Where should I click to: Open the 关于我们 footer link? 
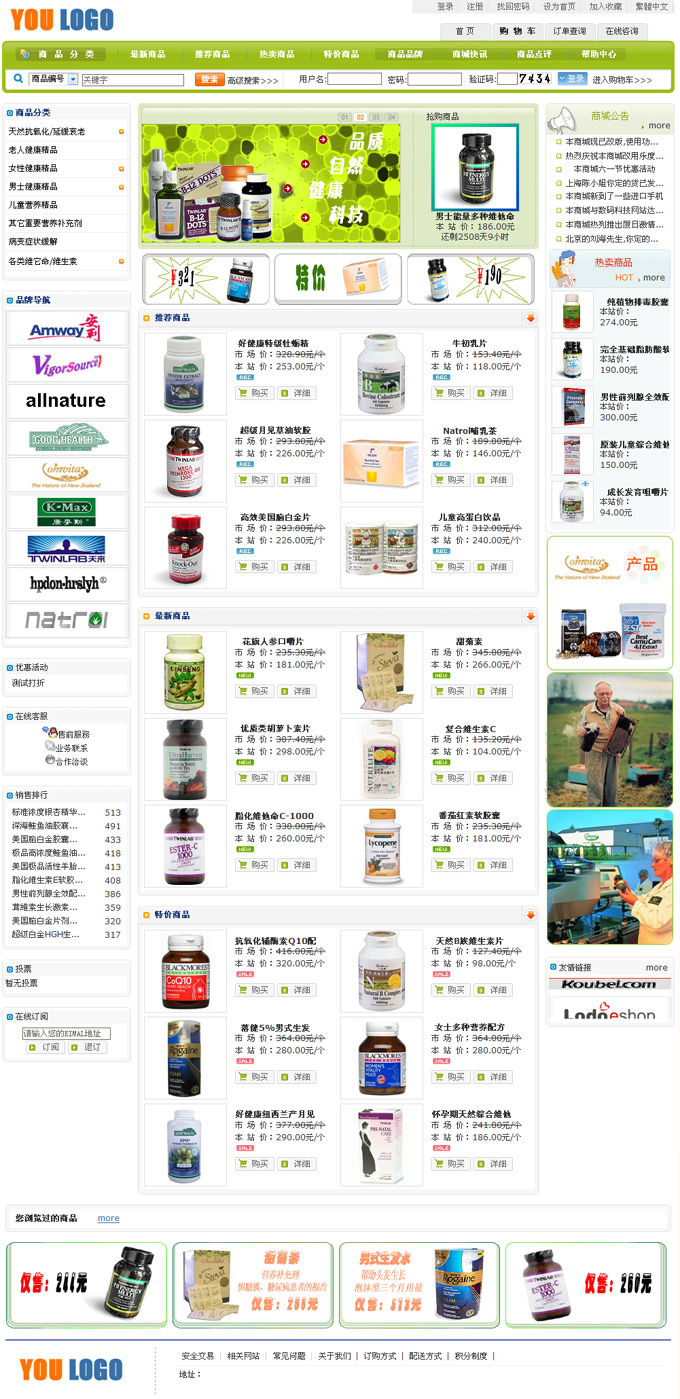pos(334,1356)
